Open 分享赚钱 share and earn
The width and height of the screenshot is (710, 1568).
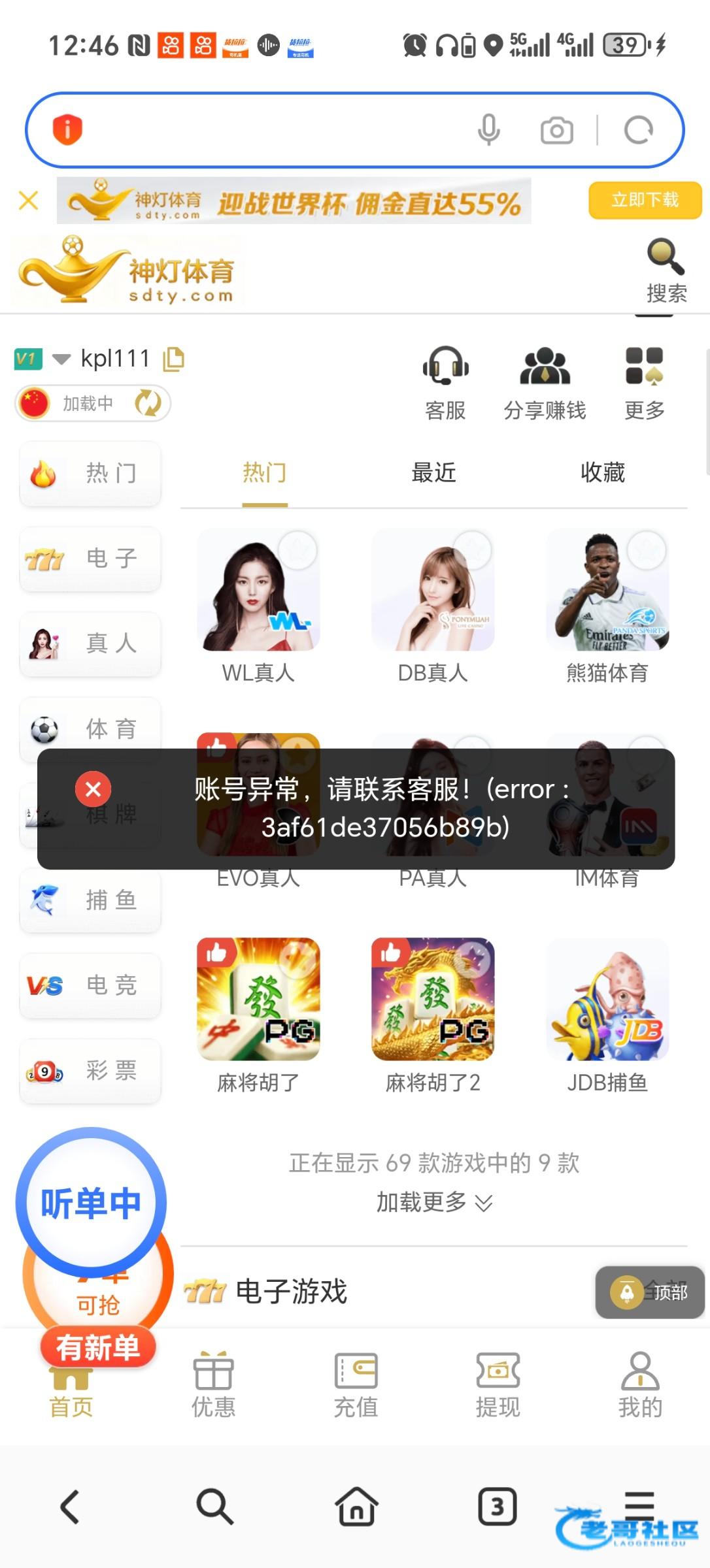click(x=545, y=382)
